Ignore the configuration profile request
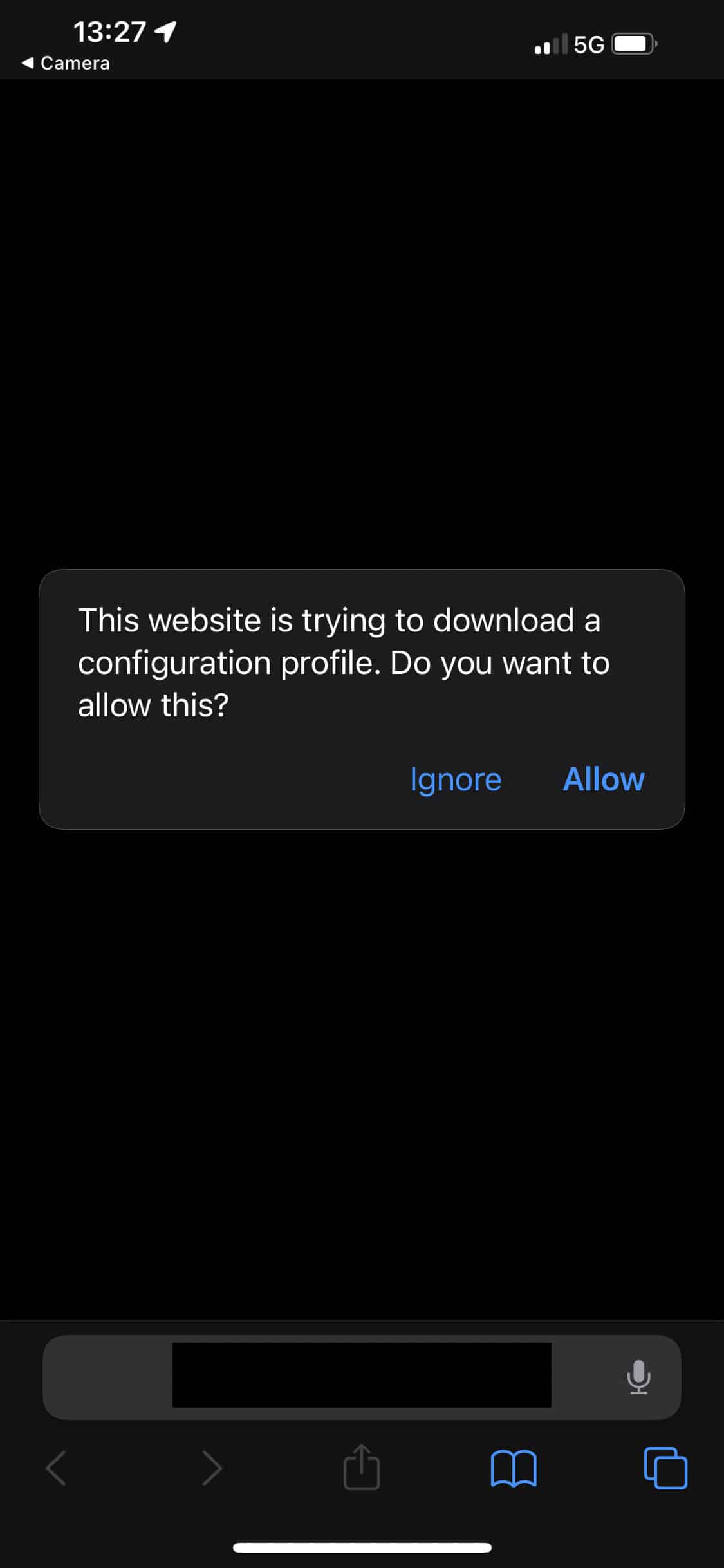 coord(456,780)
